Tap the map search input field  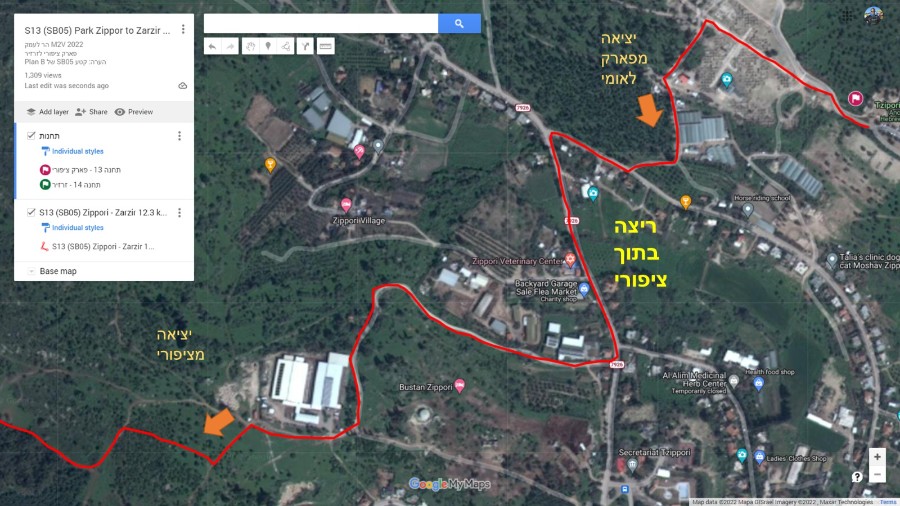pos(320,23)
